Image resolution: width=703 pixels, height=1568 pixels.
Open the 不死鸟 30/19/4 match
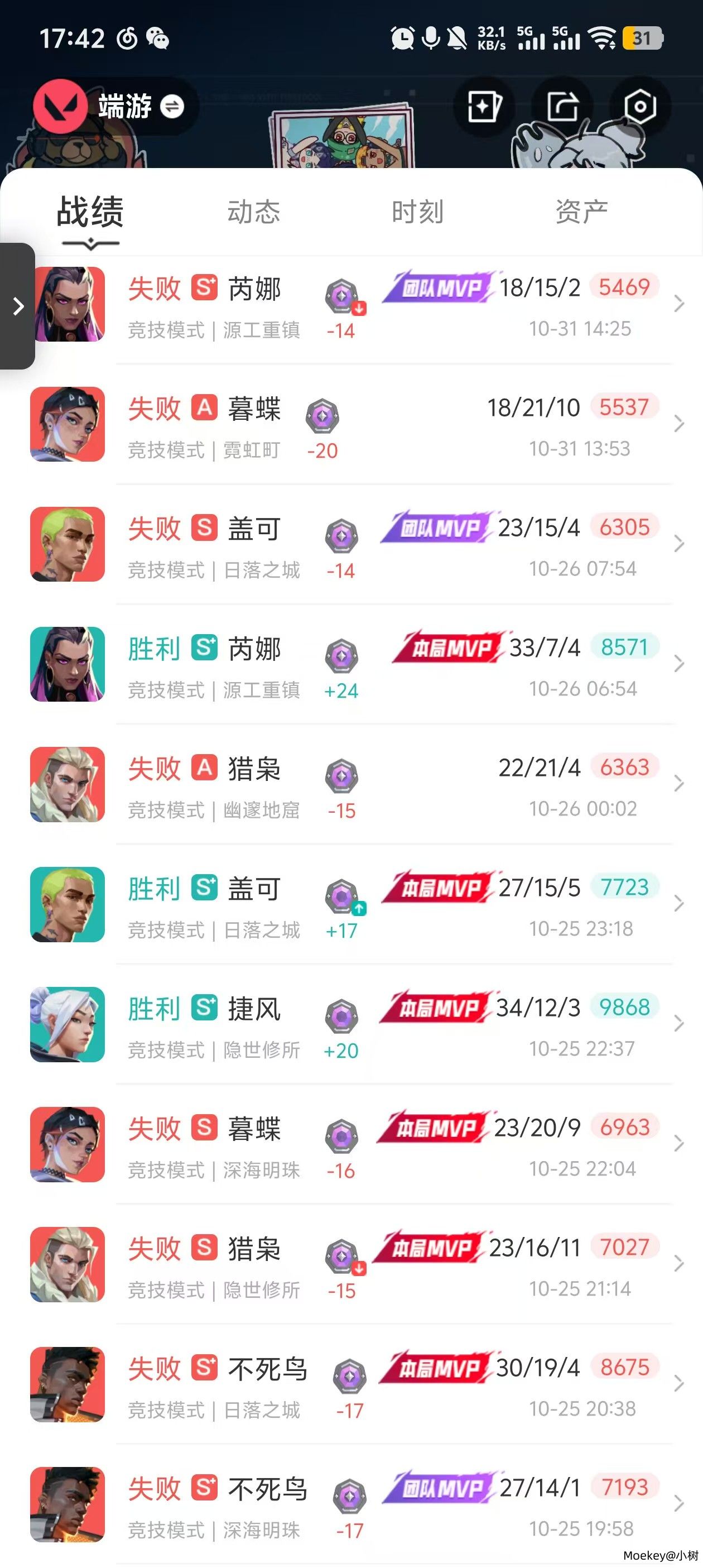(365, 1384)
